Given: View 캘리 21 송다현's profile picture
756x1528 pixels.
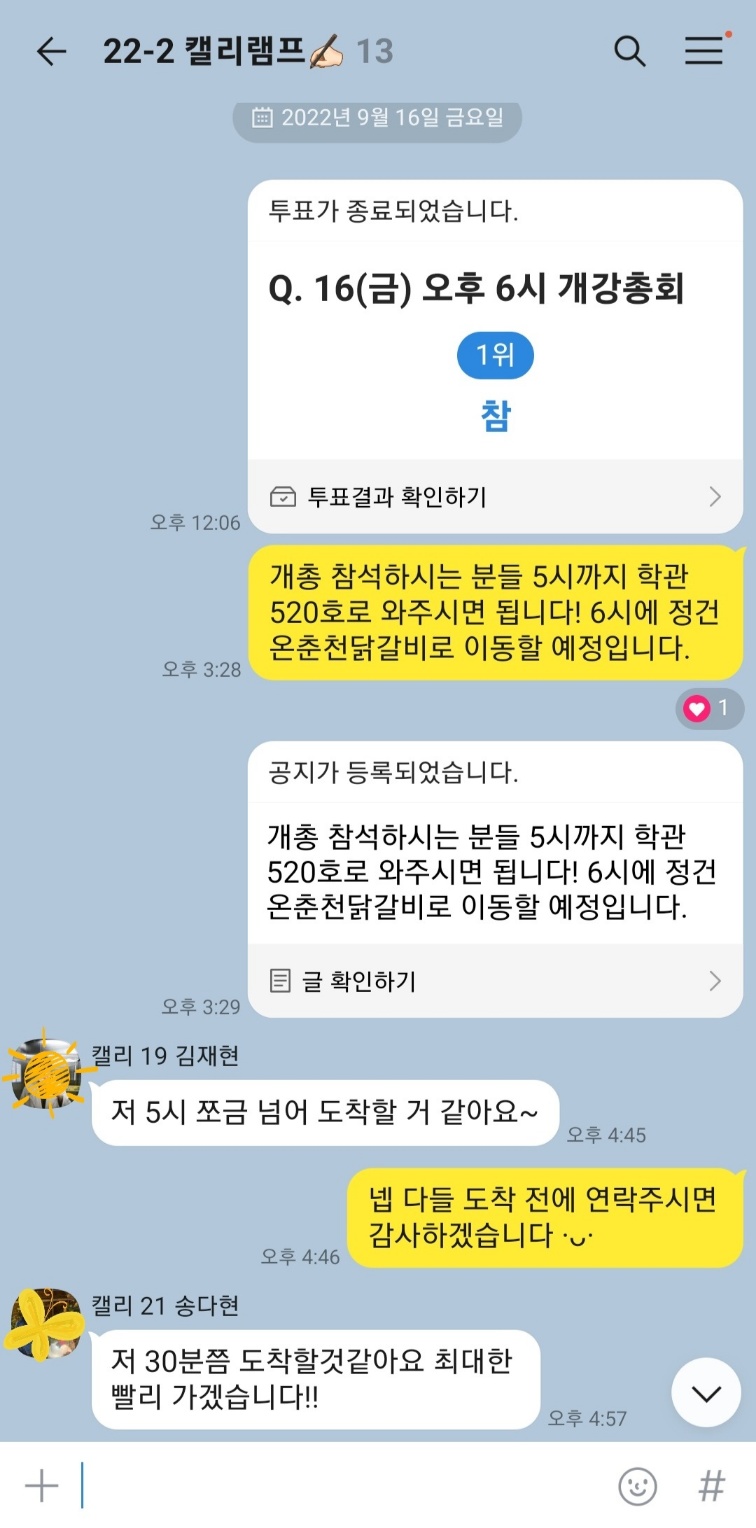Looking at the screenshot, I should coord(45,1324).
